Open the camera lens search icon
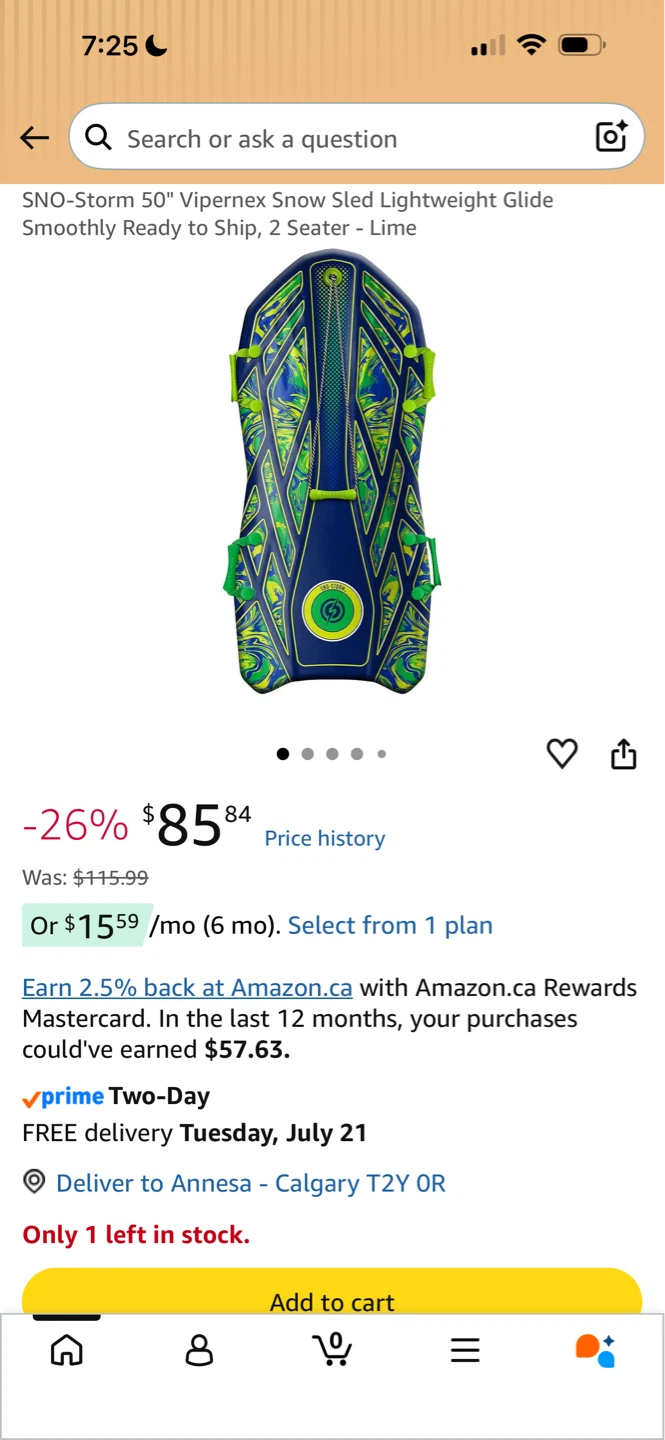The image size is (665, 1440). pos(611,137)
